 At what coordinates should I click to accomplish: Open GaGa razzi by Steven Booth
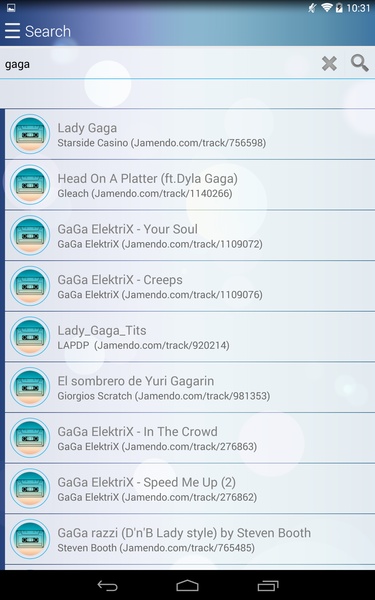[x=190, y=540]
